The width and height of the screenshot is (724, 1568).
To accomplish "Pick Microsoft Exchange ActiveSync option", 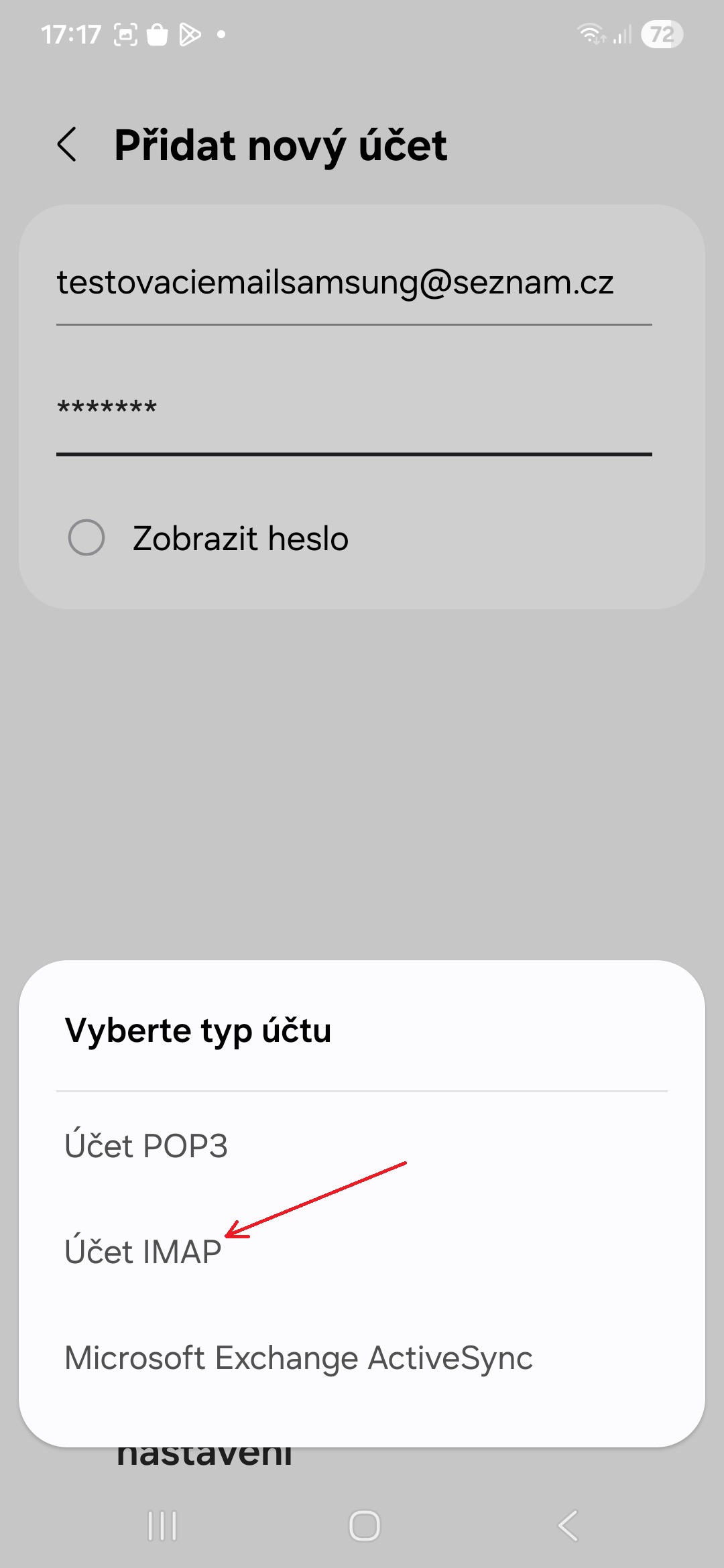I will (298, 1358).
